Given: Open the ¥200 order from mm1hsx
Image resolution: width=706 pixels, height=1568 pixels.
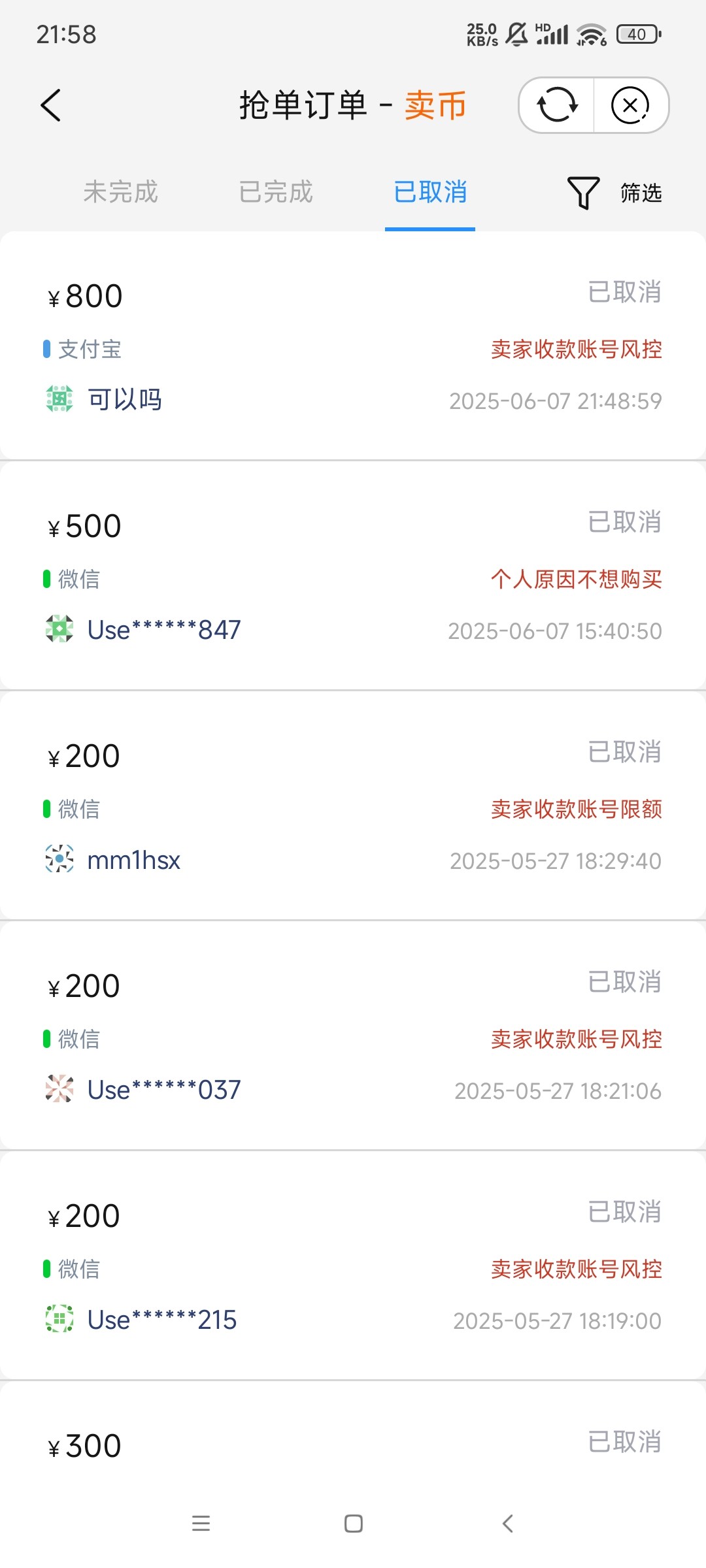Looking at the screenshot, I should pyautogui.click(x=353, y=806).
